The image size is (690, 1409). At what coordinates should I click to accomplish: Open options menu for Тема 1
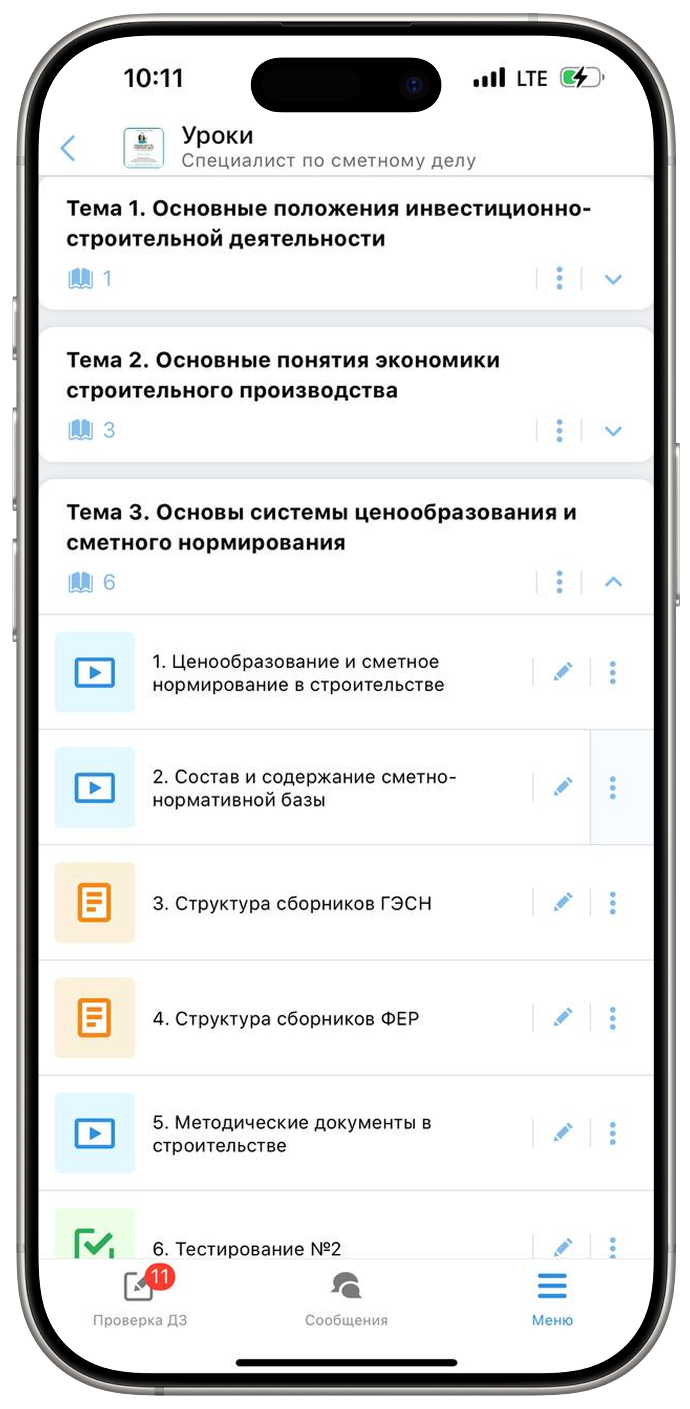tap(559, 278)
